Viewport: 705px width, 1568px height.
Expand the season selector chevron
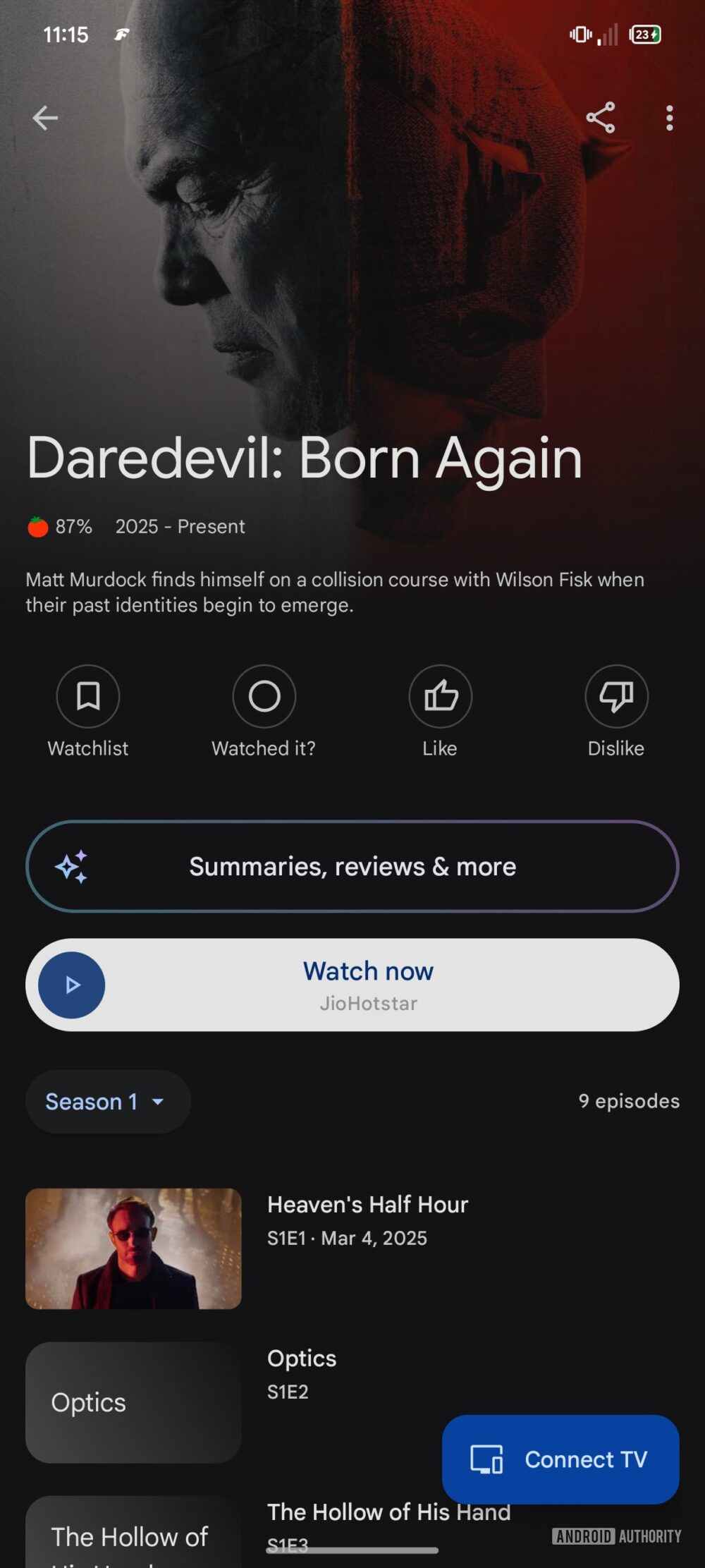click(157, 1102)
